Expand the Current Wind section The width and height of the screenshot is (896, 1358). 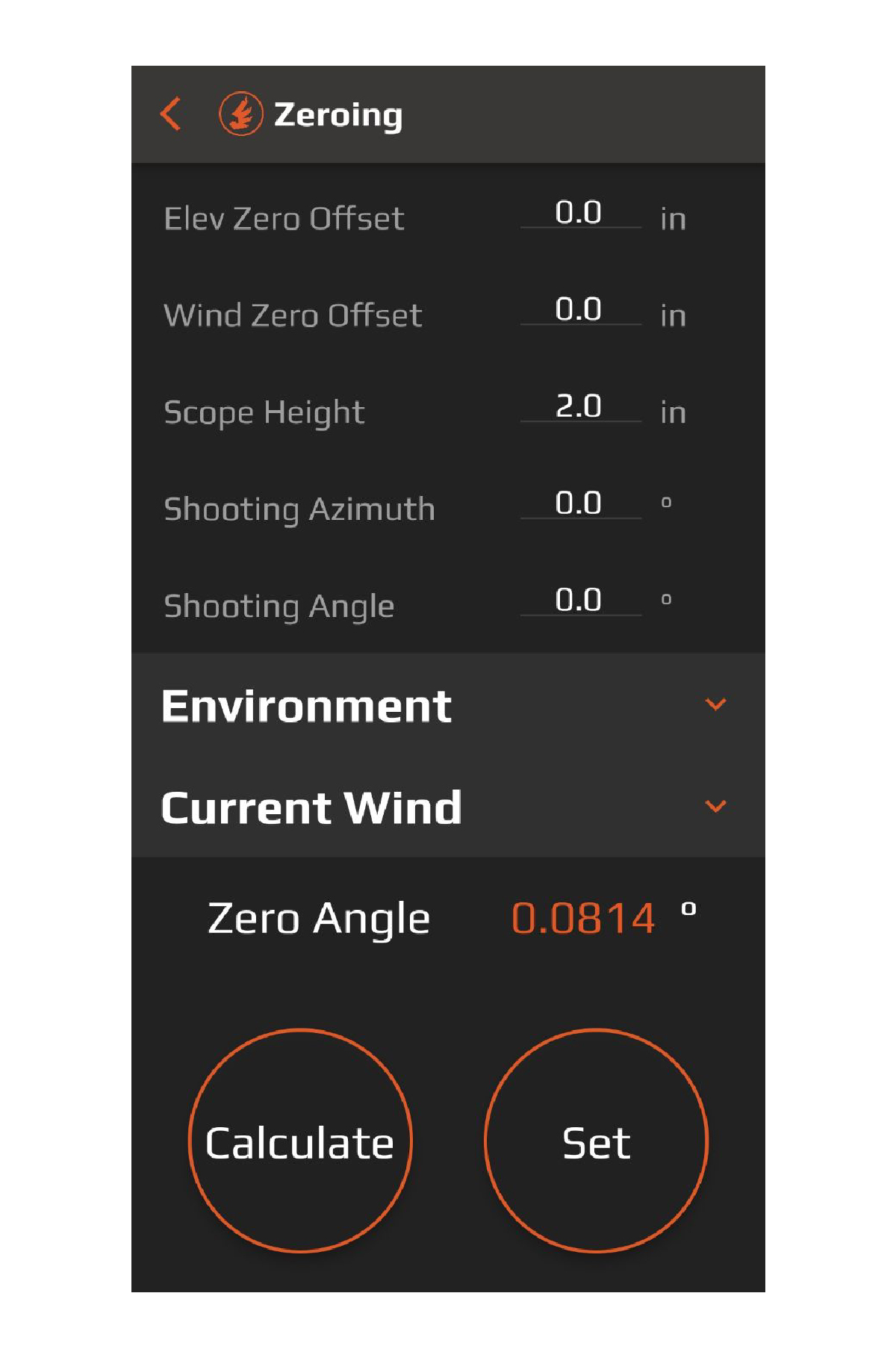pos(715,807)
